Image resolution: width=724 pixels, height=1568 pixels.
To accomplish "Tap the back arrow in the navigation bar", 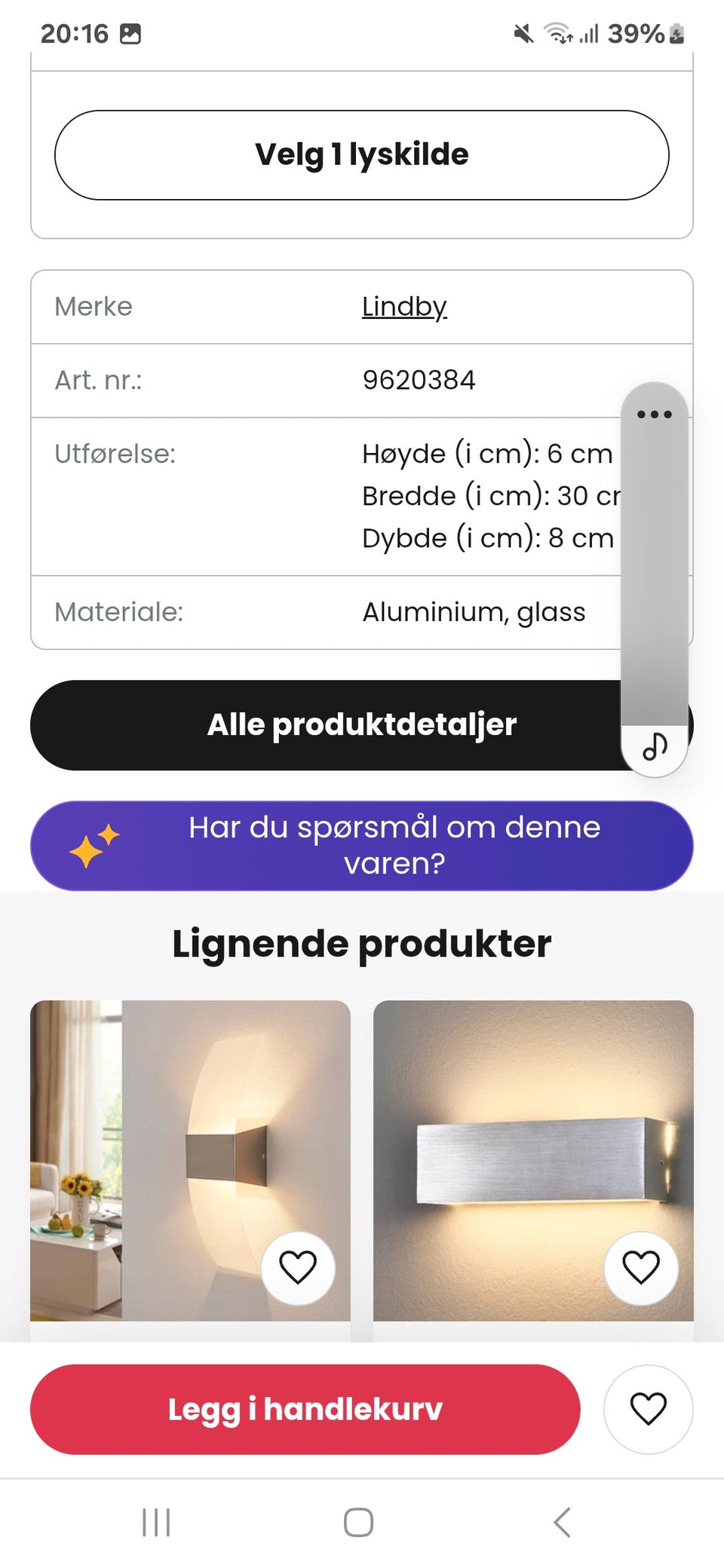I will pyautogui.click(x=562, y=1521).
